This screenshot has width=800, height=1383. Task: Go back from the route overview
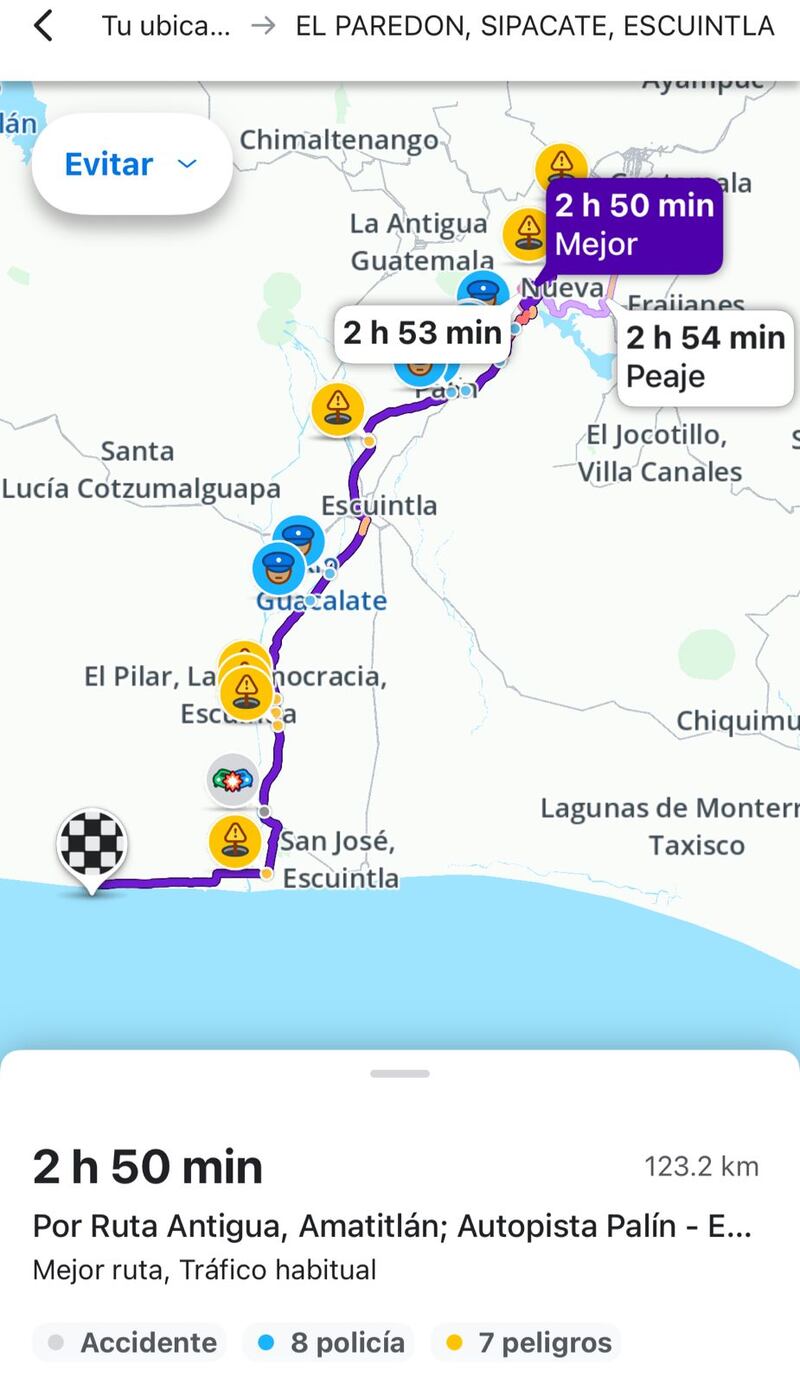[43, 27]
